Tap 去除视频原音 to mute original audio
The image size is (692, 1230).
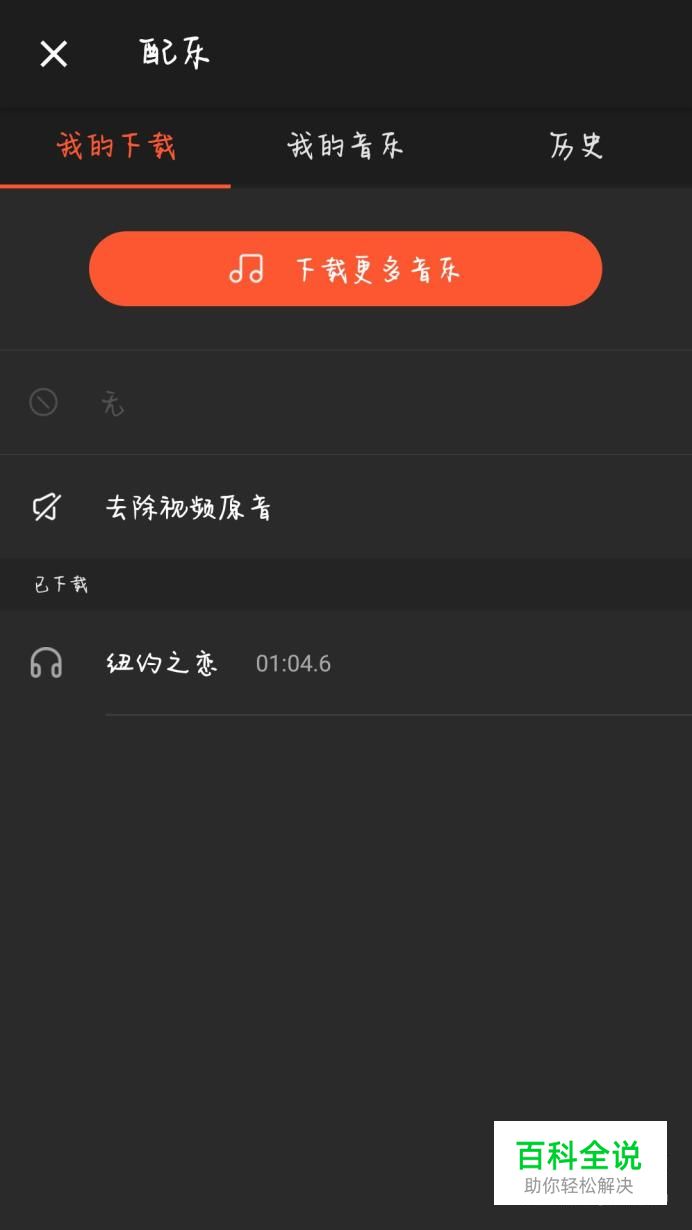[346, 507]
